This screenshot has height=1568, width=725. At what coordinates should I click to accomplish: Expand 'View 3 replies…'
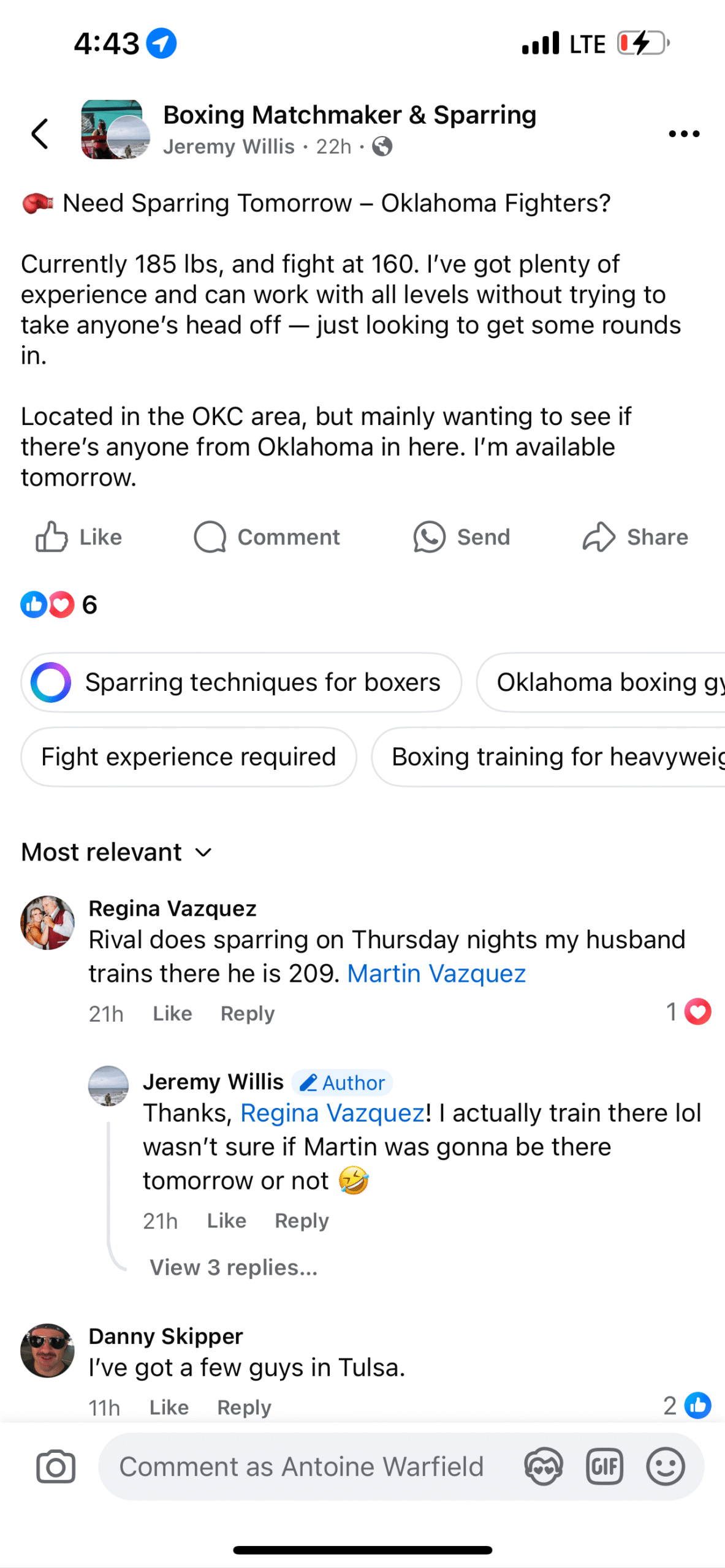pyautogui.click(x=233, y=1267)
